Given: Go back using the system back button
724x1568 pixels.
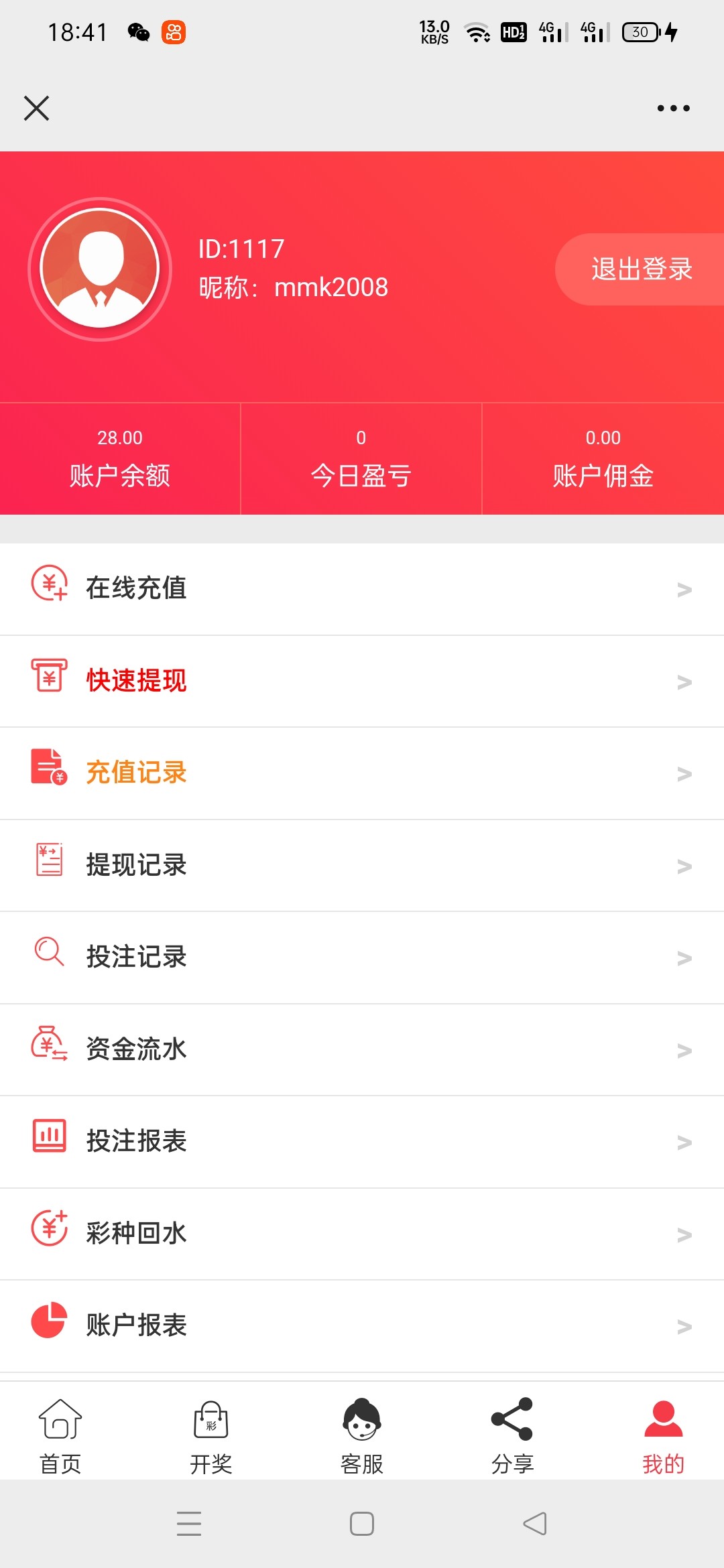Looking at the screenshot, I should click(535, 1524).
